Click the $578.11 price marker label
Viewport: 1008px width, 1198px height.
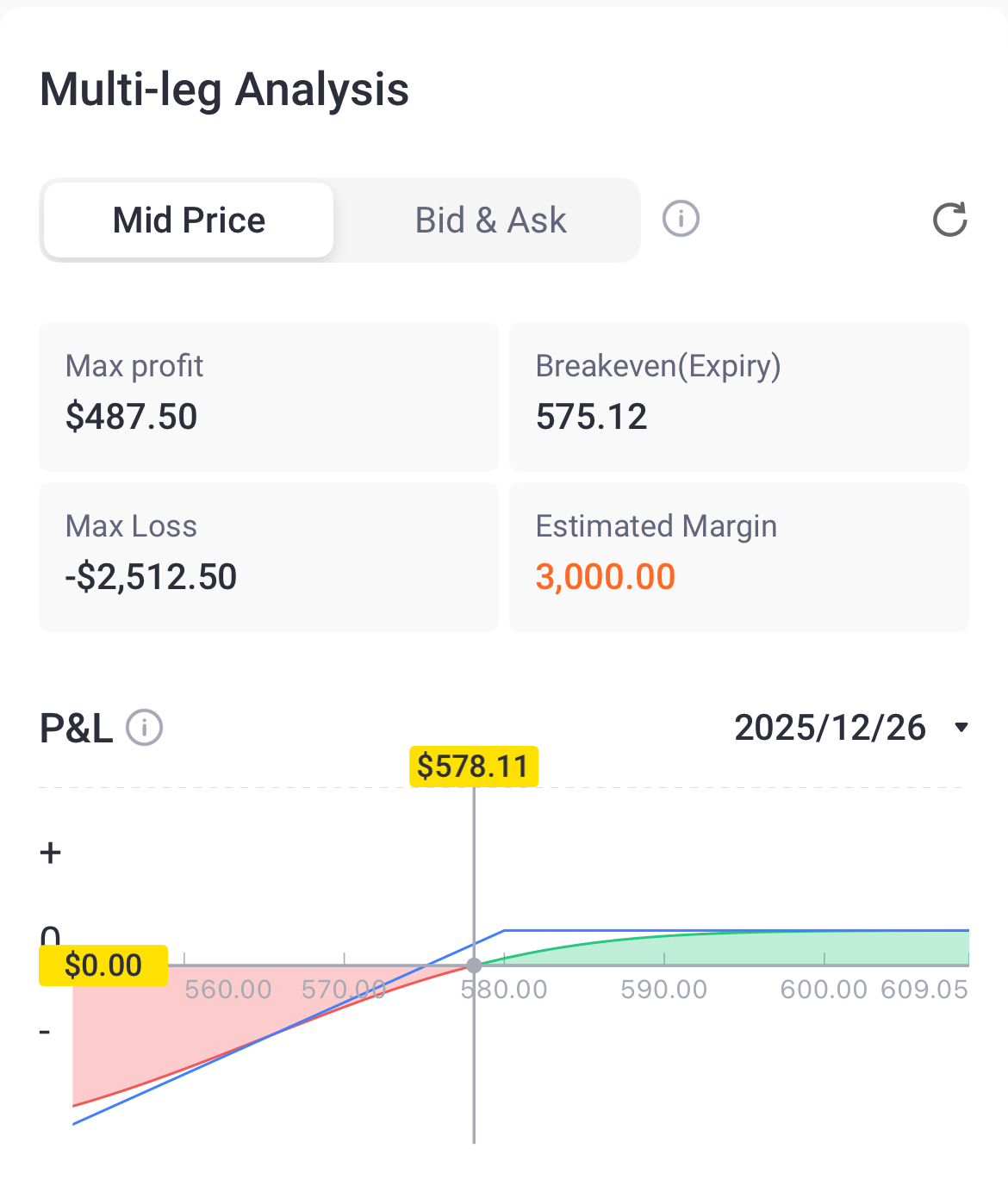(x=475, y=765)
